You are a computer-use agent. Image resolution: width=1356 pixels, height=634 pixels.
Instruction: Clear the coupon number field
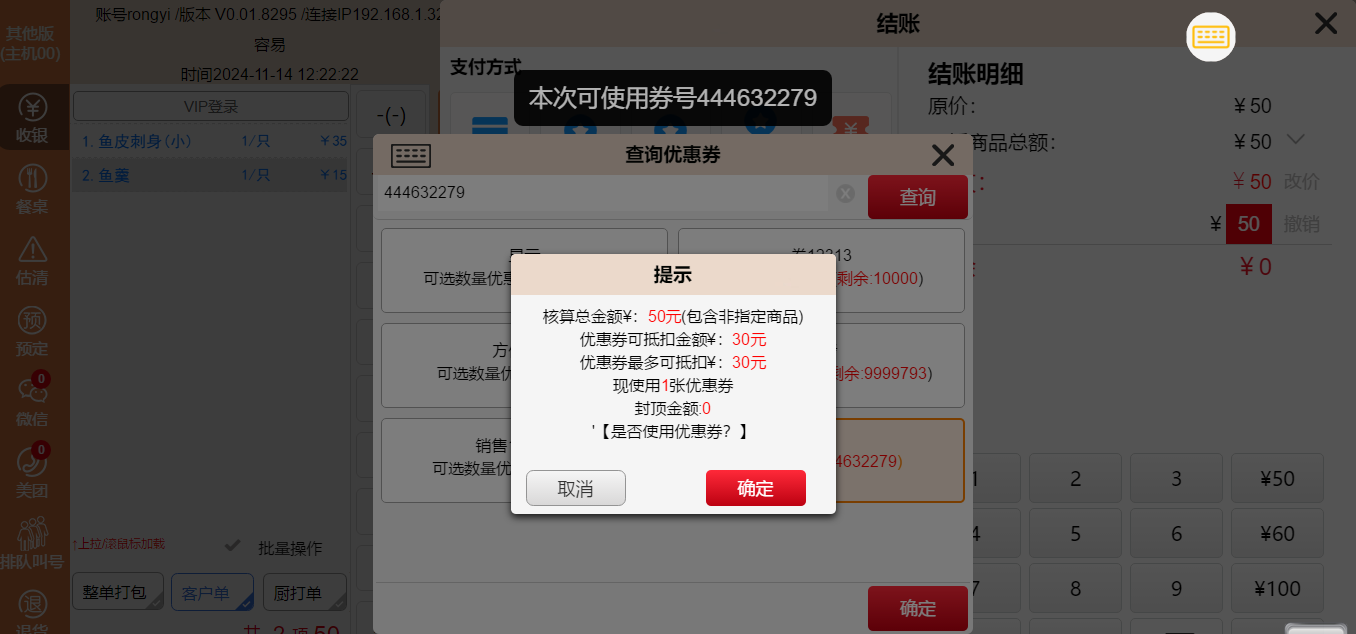[x=845, y=193]
